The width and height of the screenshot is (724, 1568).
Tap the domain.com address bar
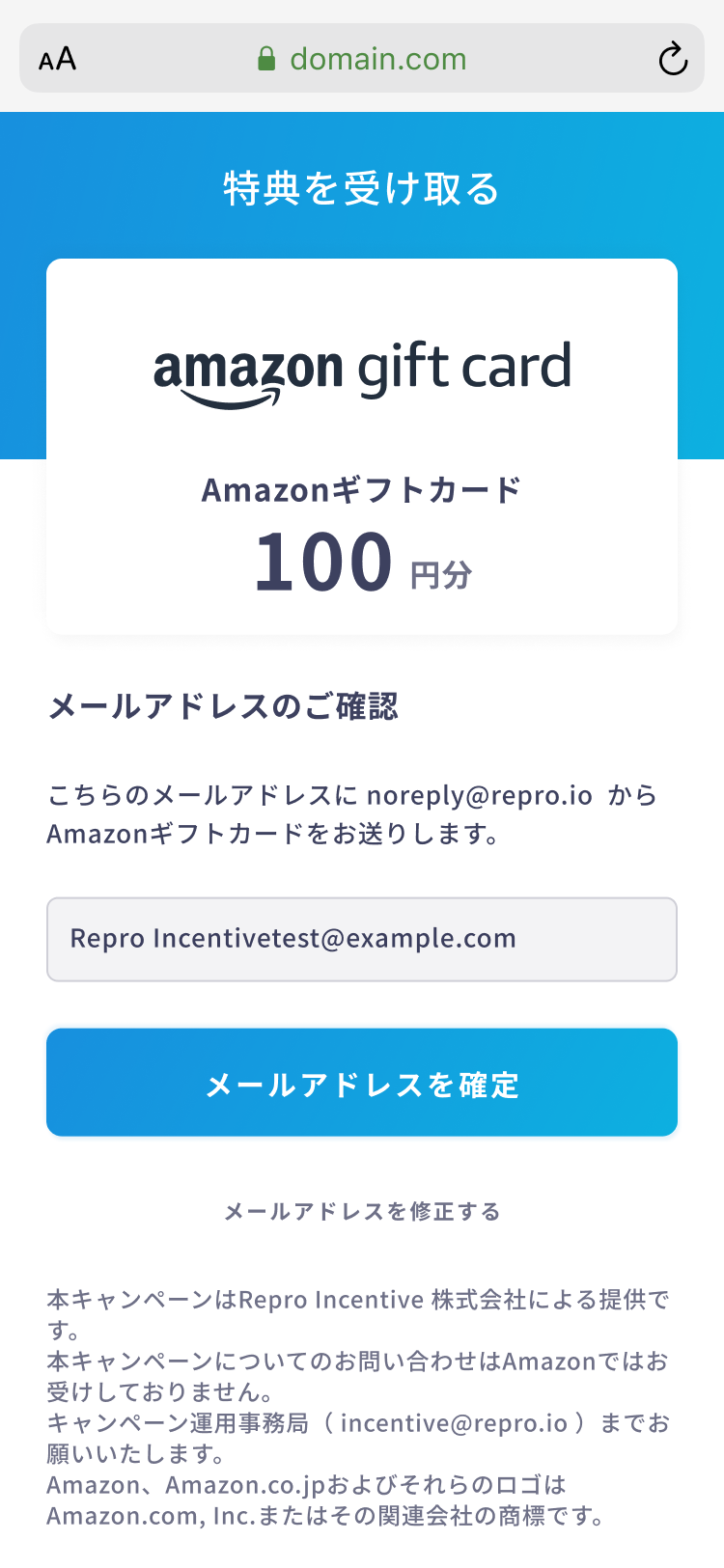(362, 59)
